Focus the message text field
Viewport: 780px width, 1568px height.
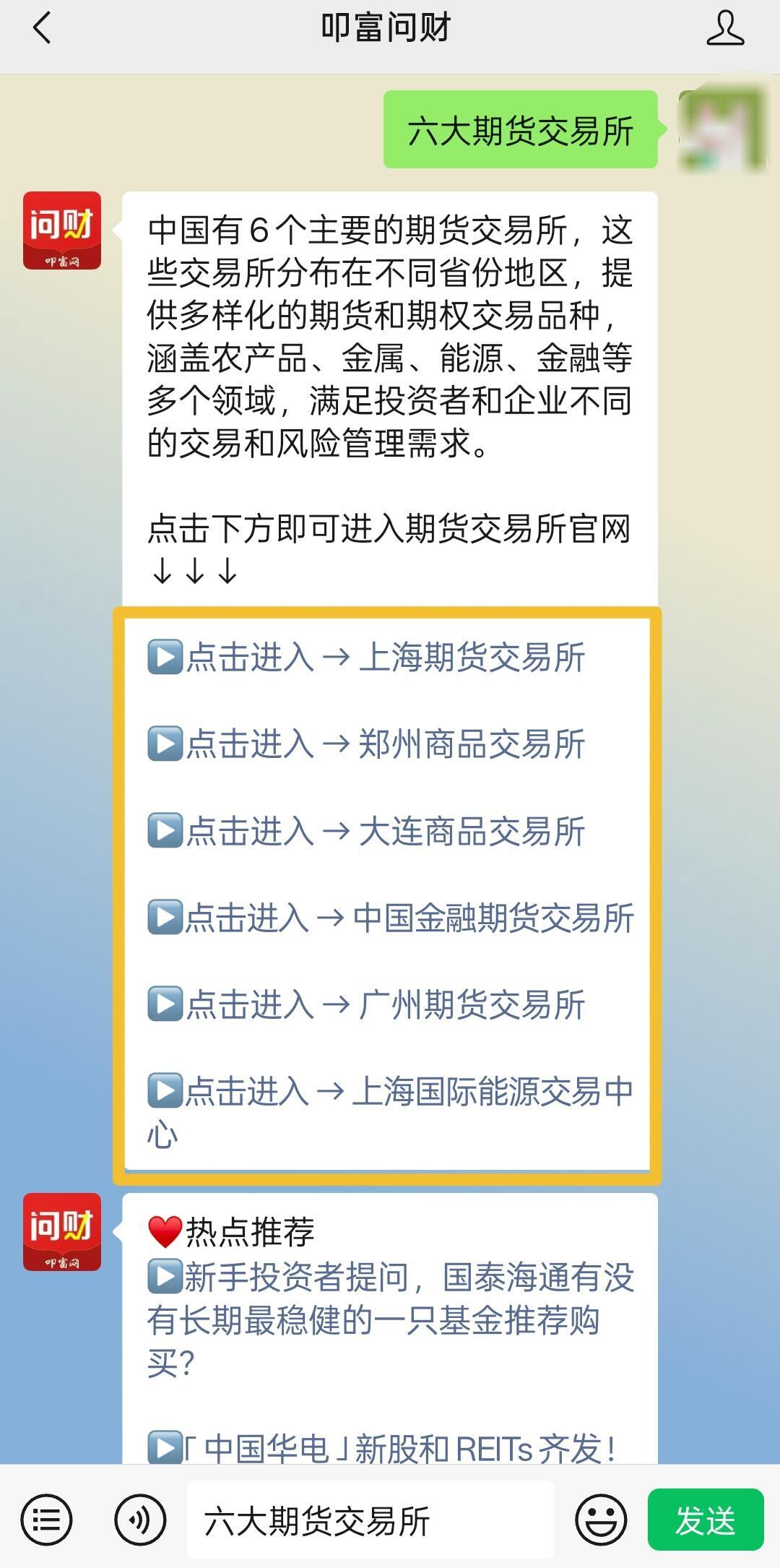[370, 1520]
